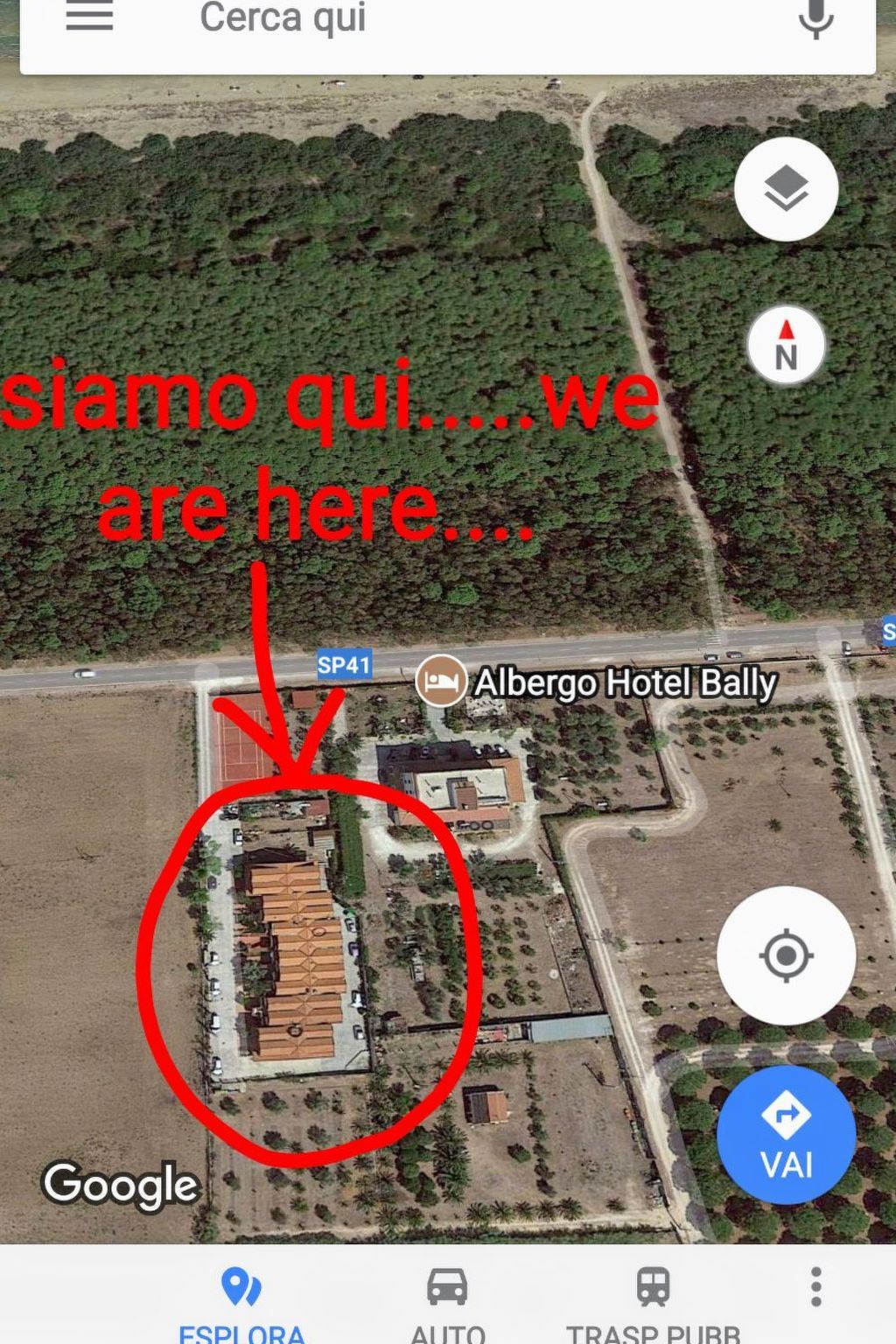Reset map orientation with the compass
This screenshot has width=896, height=1344.
pos(786,346)
